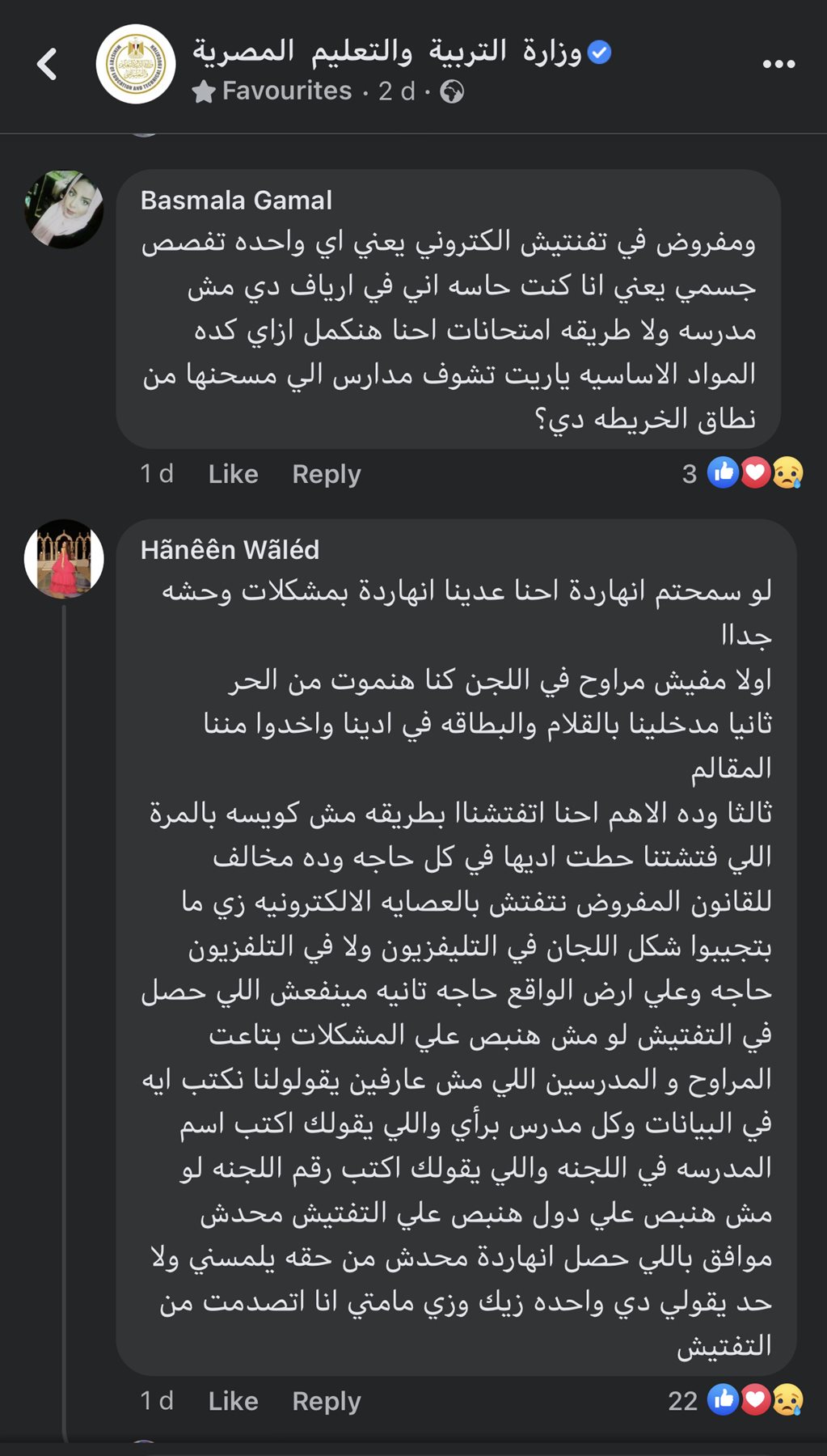827x1456 pixels.
Task: Reply to Basmala Gamal's comment
Action: coord(326,474)
